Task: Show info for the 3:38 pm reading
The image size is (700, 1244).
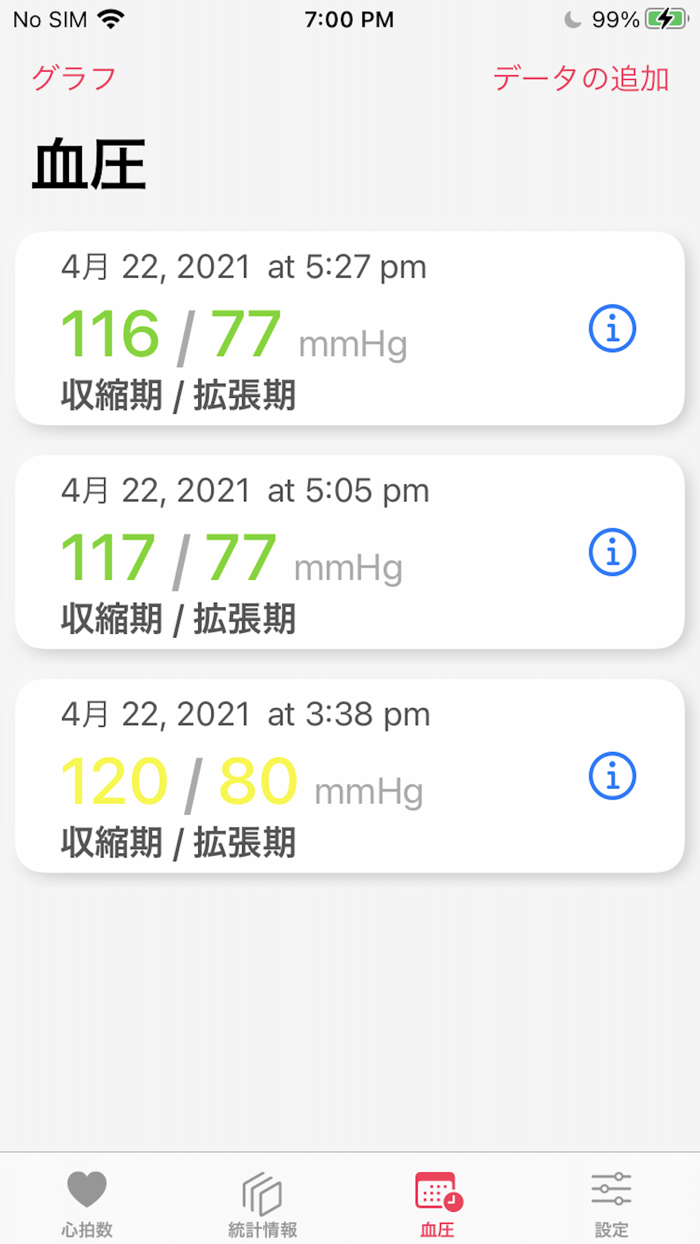Action: pyautogui.click(x=612, y=776)
